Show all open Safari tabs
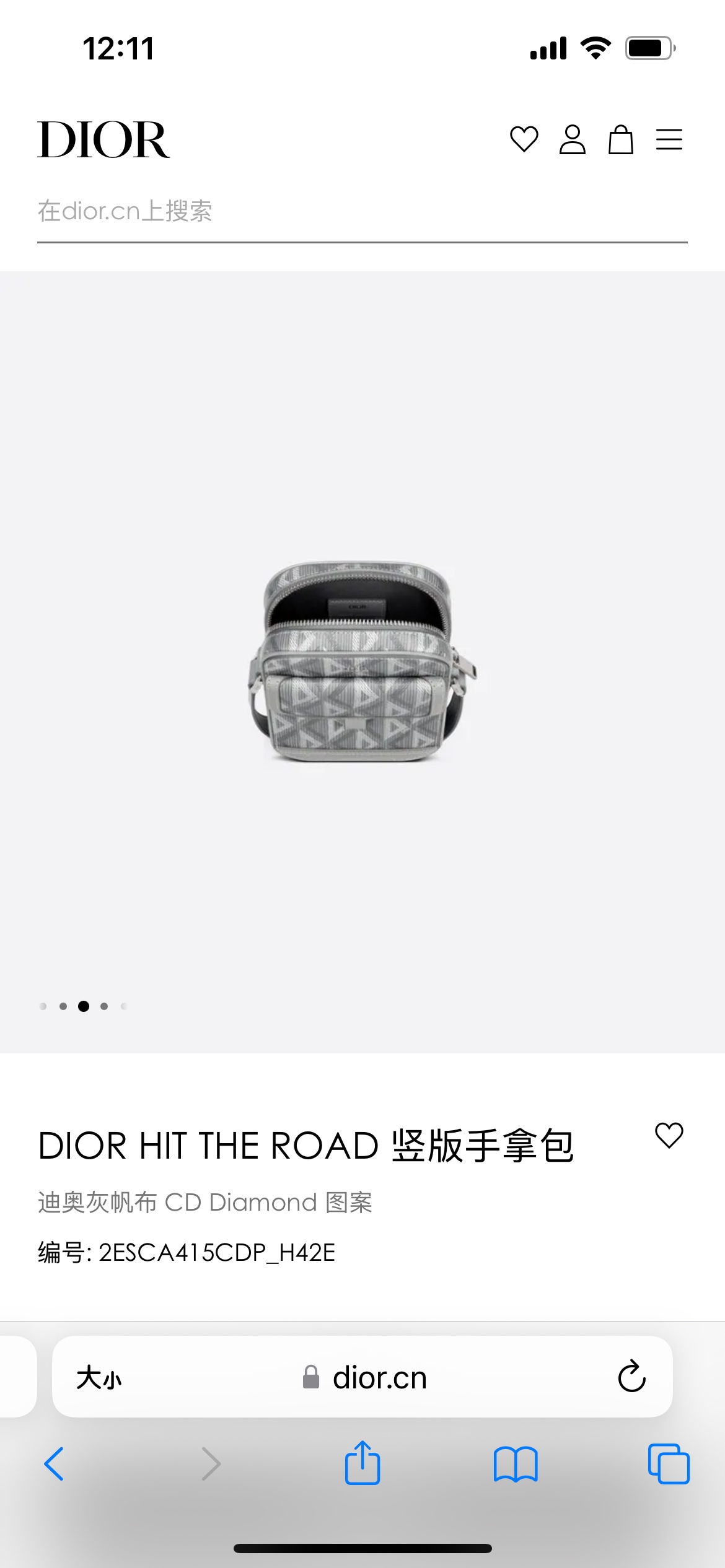 click(669, 1464)
